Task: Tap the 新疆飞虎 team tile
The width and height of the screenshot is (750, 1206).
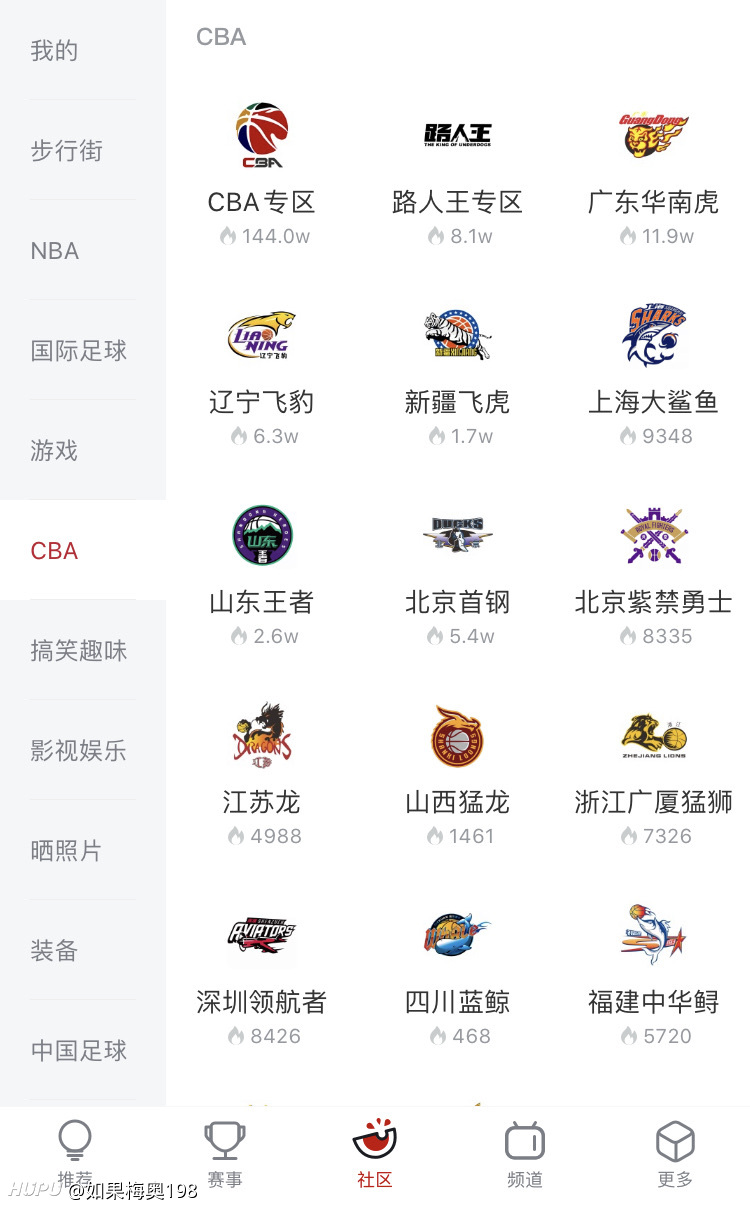Action: [458, 372]
